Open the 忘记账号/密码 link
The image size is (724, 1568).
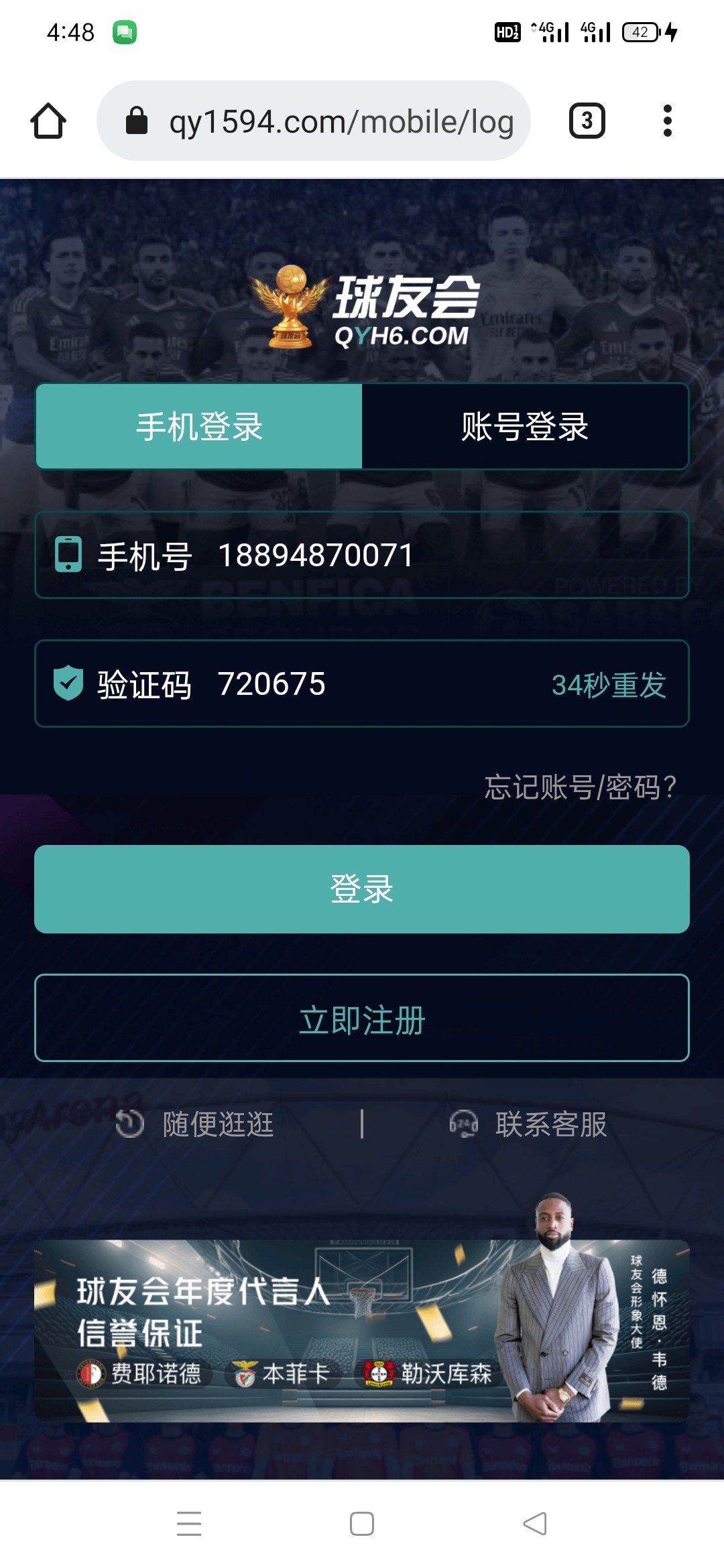click(x=581, y=787)
